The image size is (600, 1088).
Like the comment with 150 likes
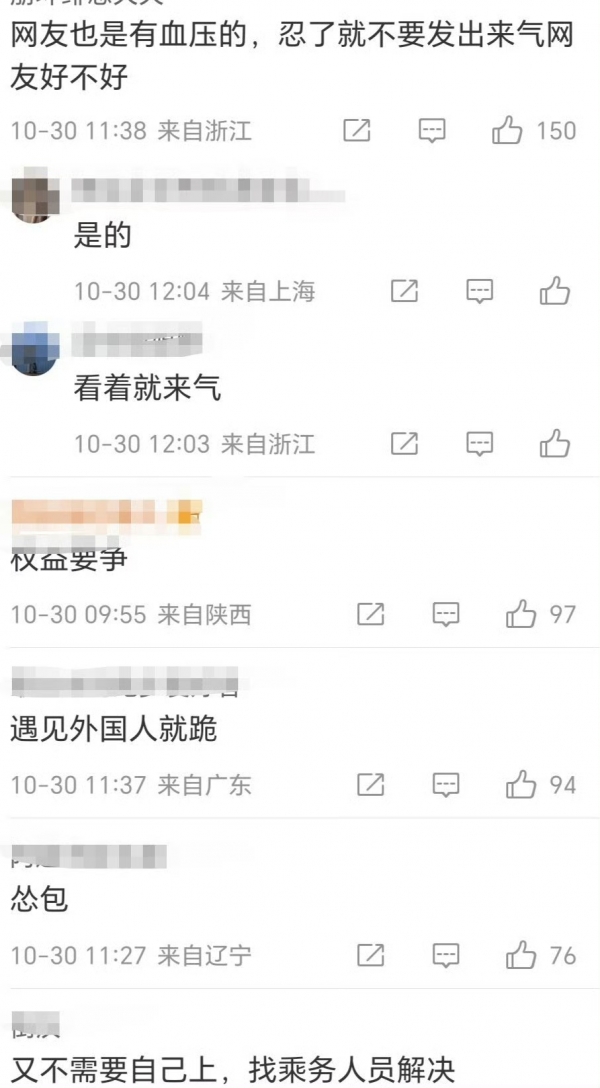click(x=508, y=131)
